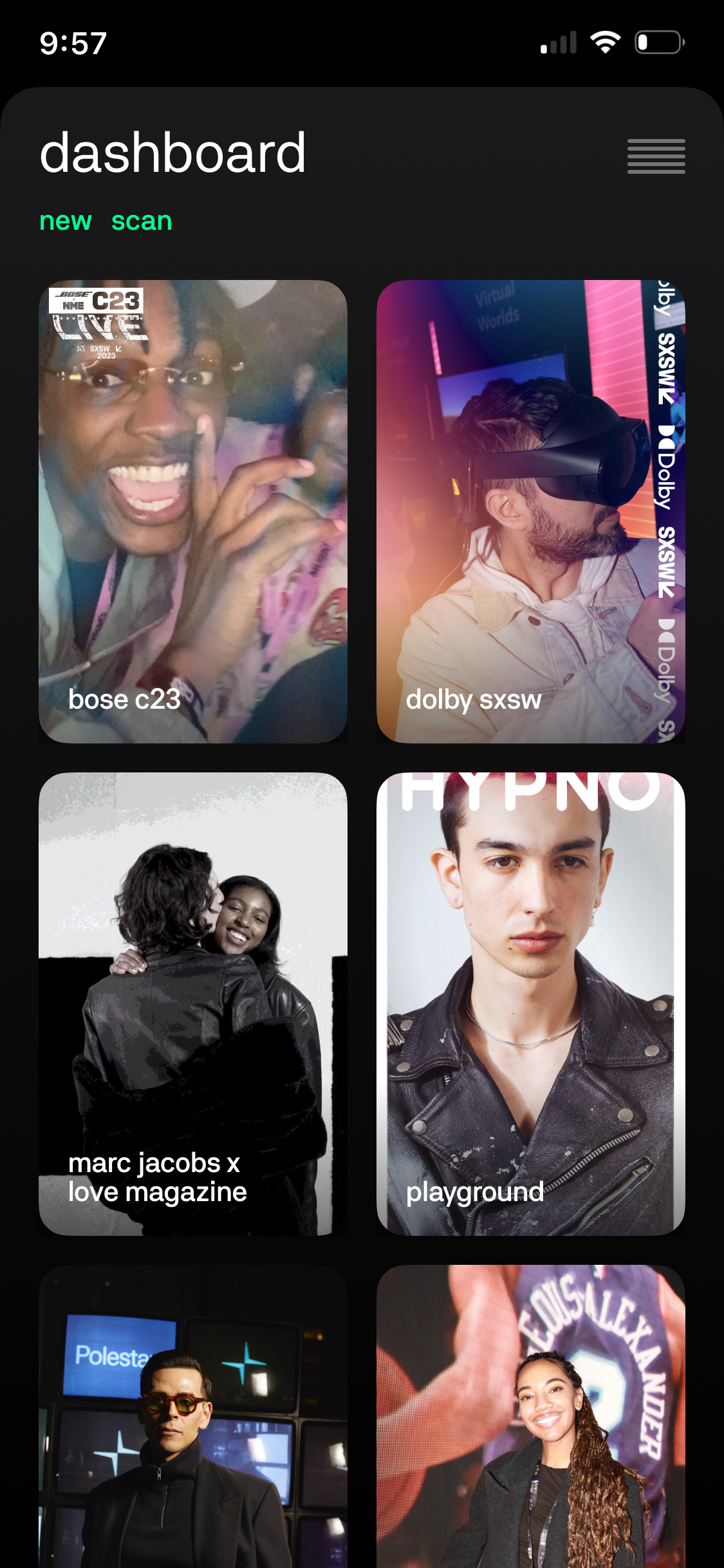Open the bose c23 event card
Image resolution: width=724 pixels, height=1568 pixels.
(193, 512)
